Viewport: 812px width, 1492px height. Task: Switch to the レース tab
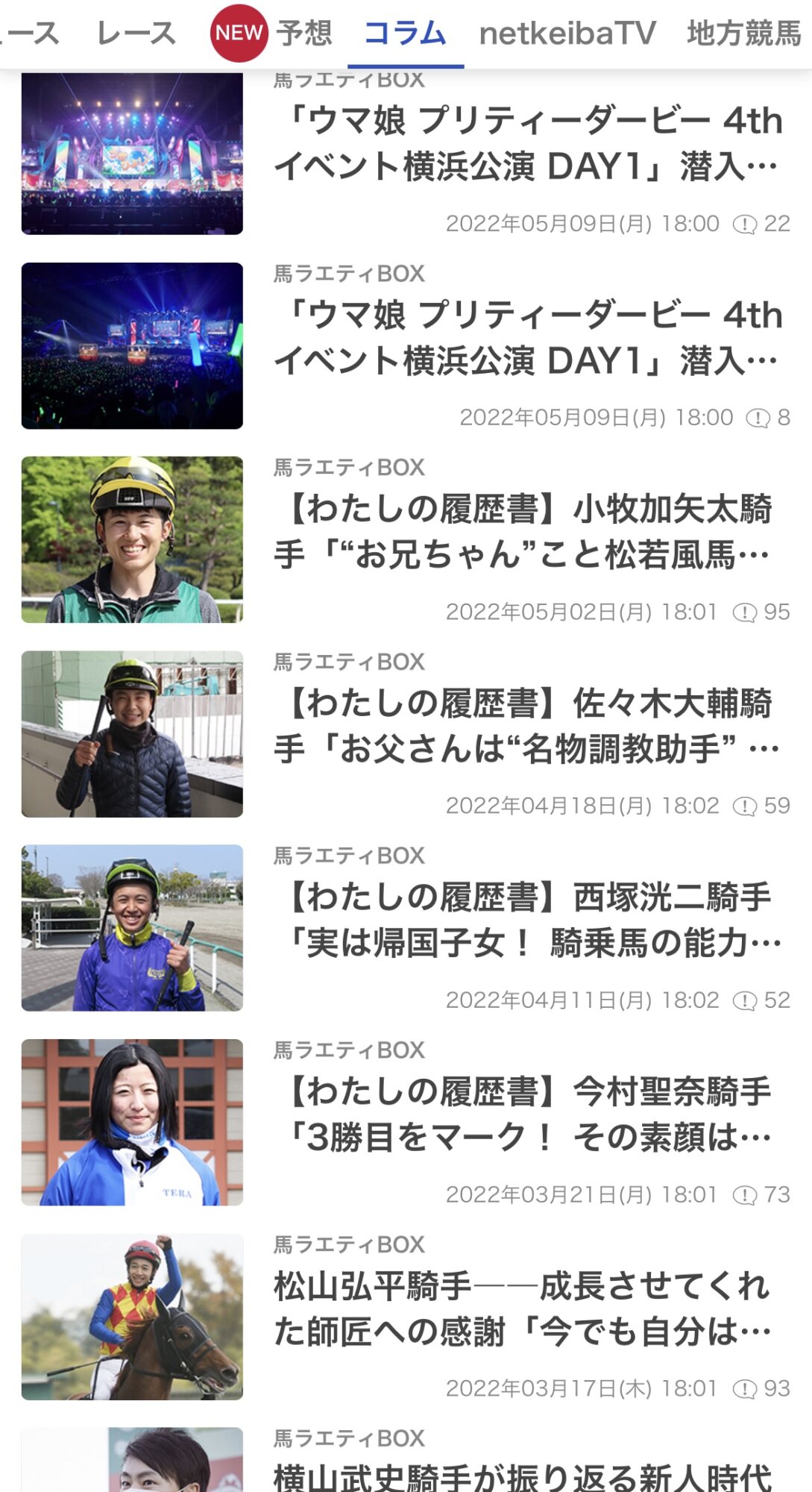(136, 34)
